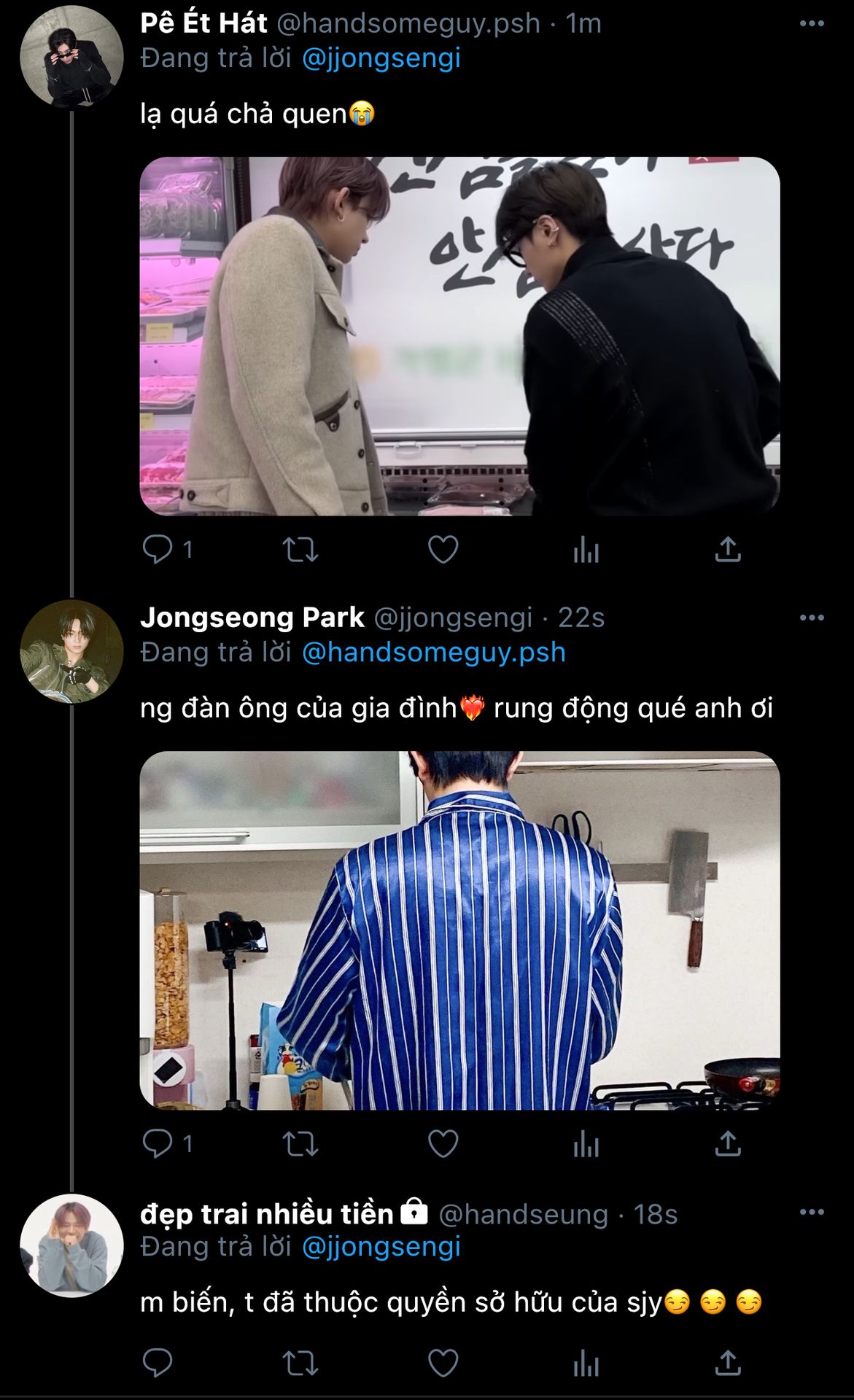Open Pê Ét Hát's profile picture
The image size is (854, 1400).
tap(71, 57)
